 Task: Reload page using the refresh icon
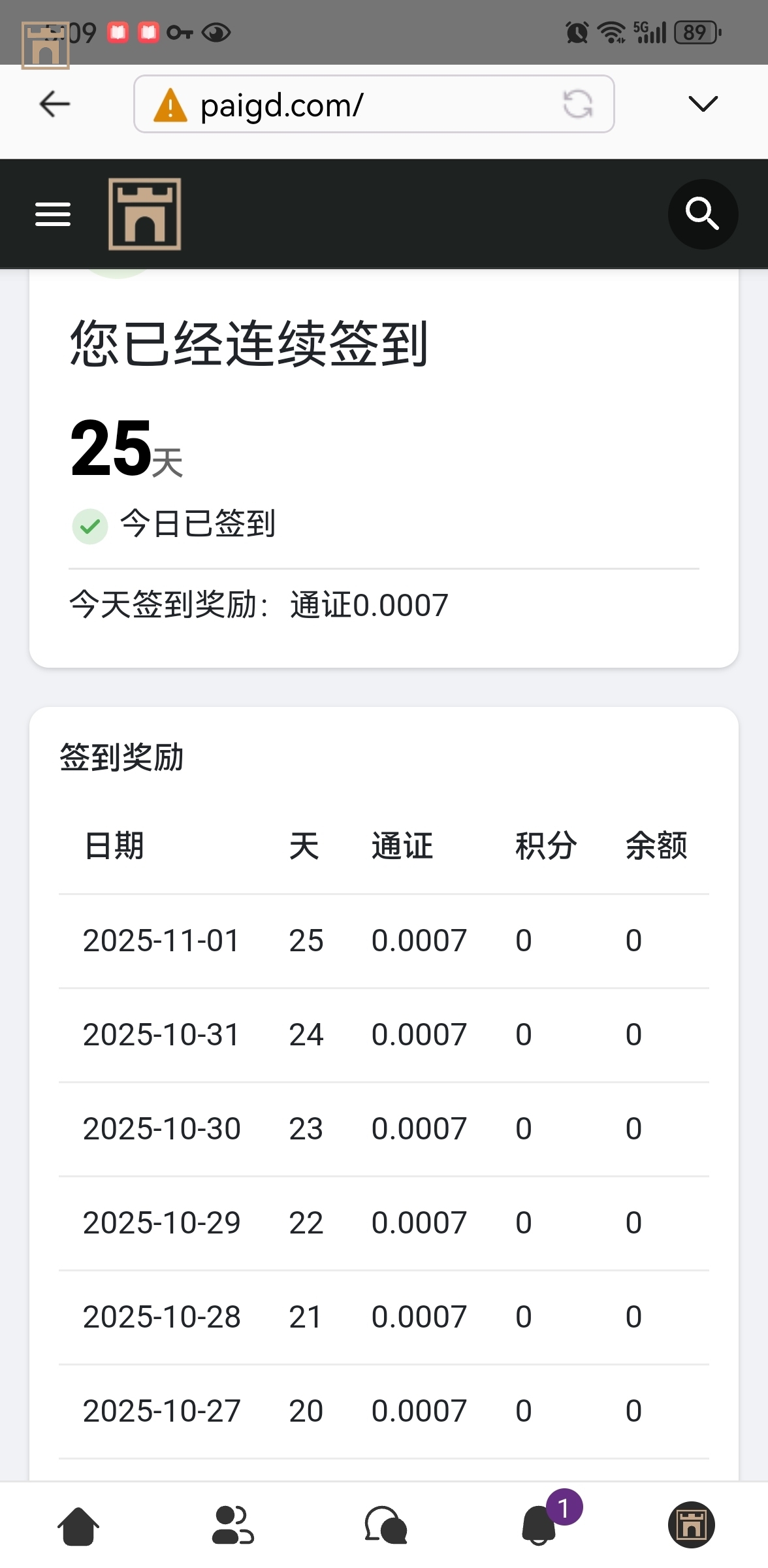pyautogui.click(x=577, y=104)
